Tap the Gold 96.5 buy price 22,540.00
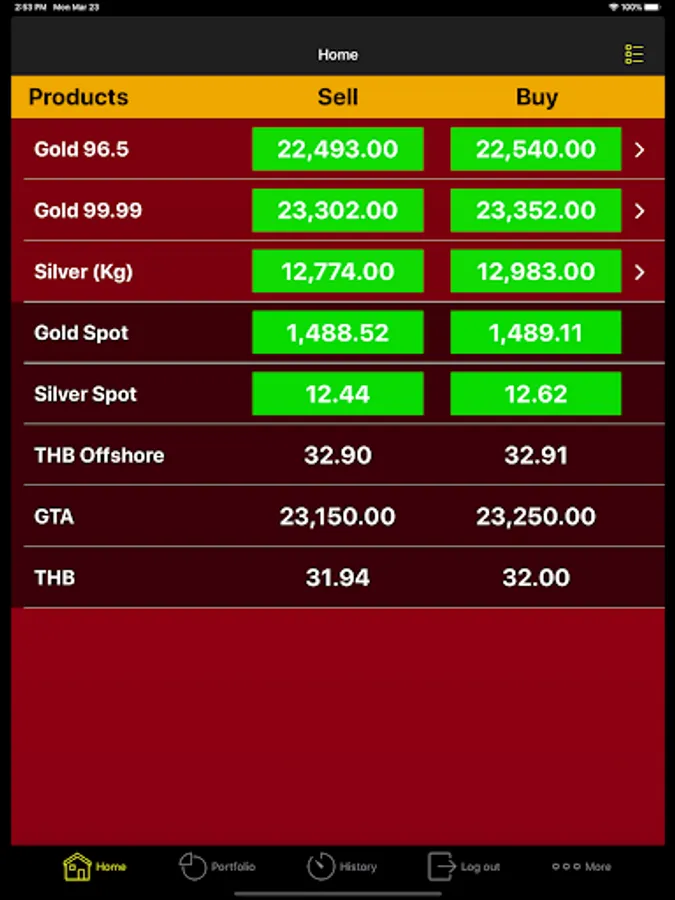The width and height of the screenshot is (675, 900). (x=536, y=149)
